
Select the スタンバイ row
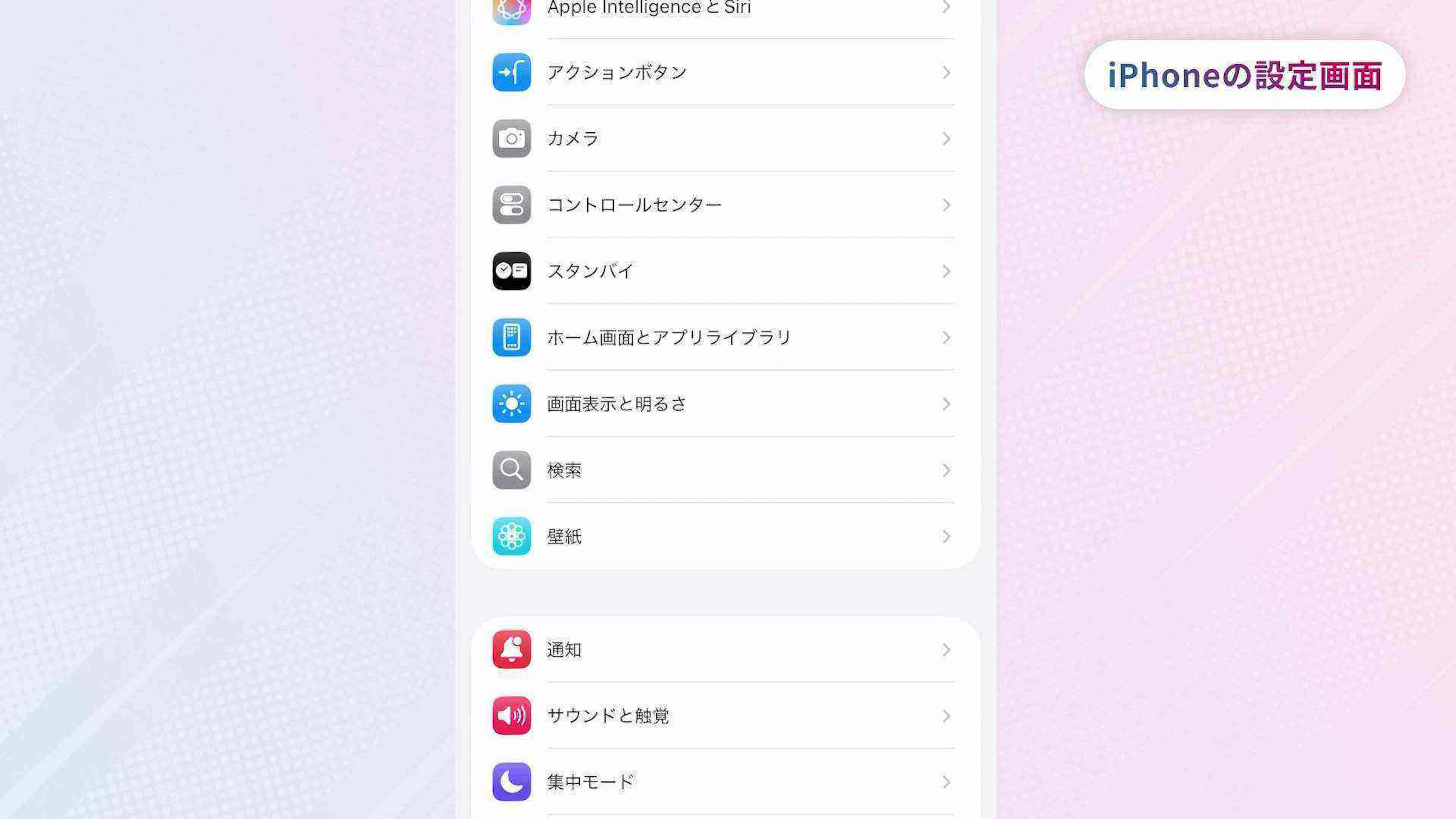(591, 271)
